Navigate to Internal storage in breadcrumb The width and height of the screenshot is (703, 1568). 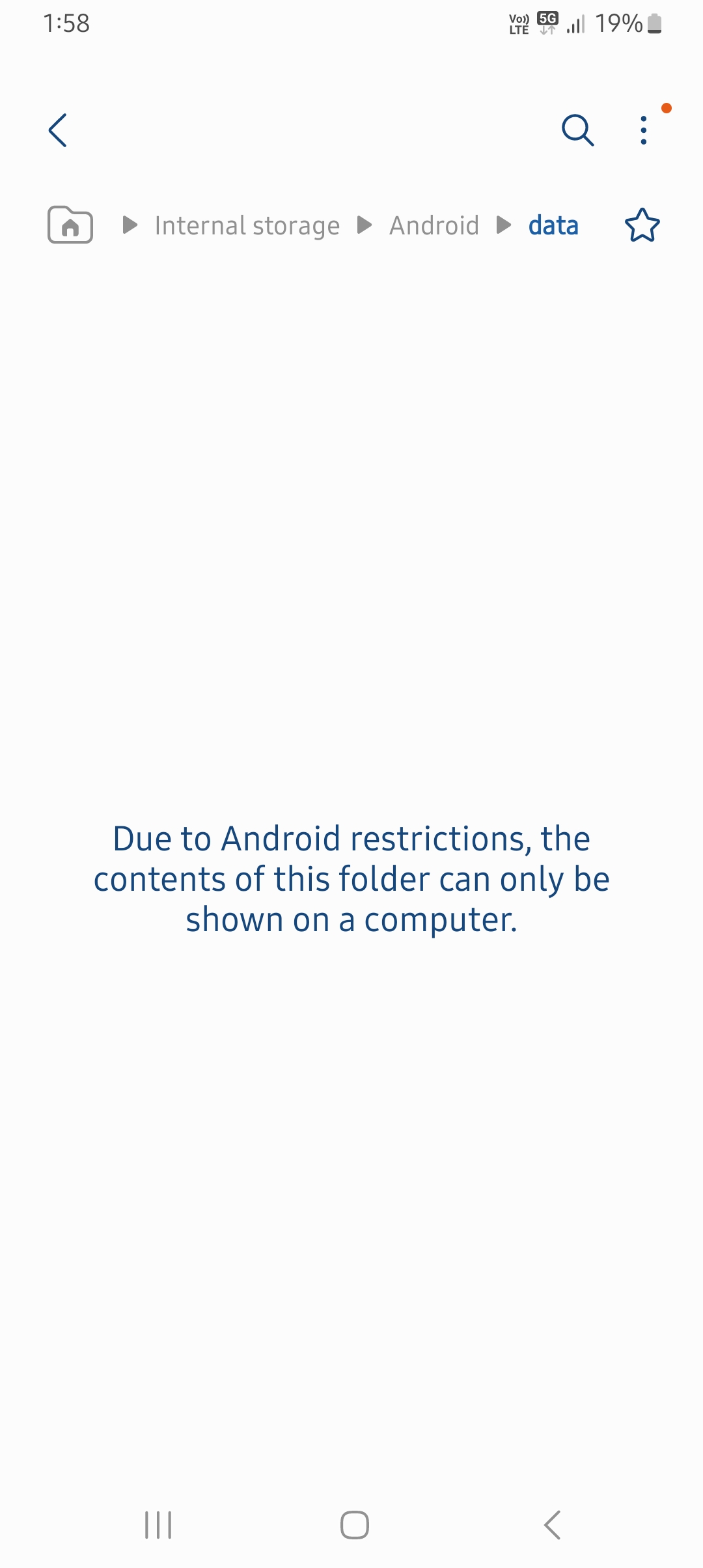[x=247, y=226]
